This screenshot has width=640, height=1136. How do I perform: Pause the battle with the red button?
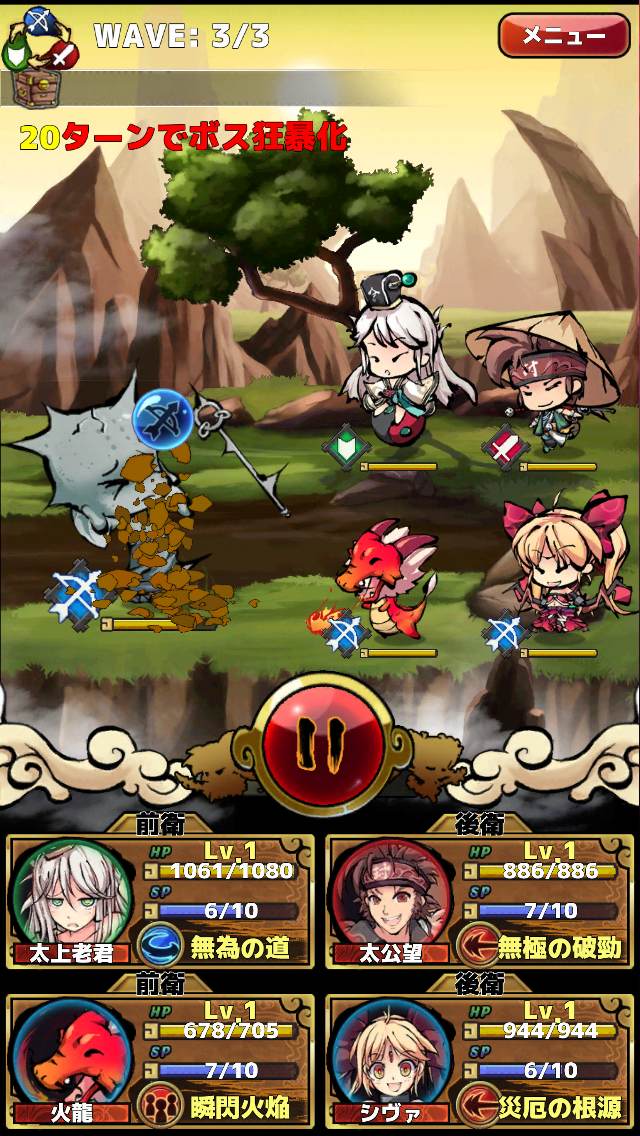(322, 747)
